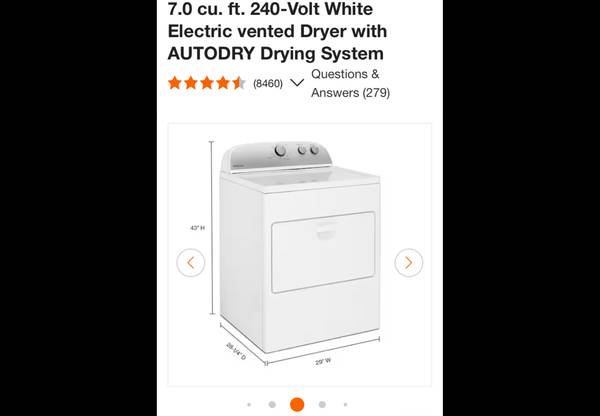Show the next product image
This screenshot has height=416, width=600.
(408, 263)
